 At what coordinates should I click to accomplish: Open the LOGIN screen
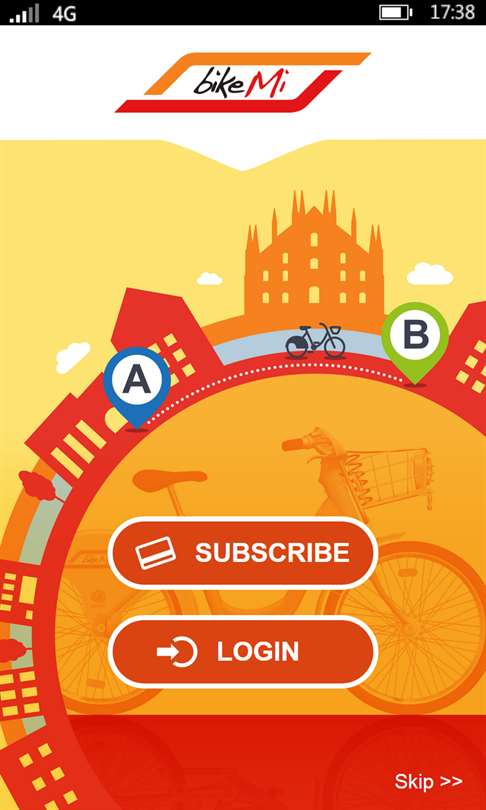pos(243,651)
